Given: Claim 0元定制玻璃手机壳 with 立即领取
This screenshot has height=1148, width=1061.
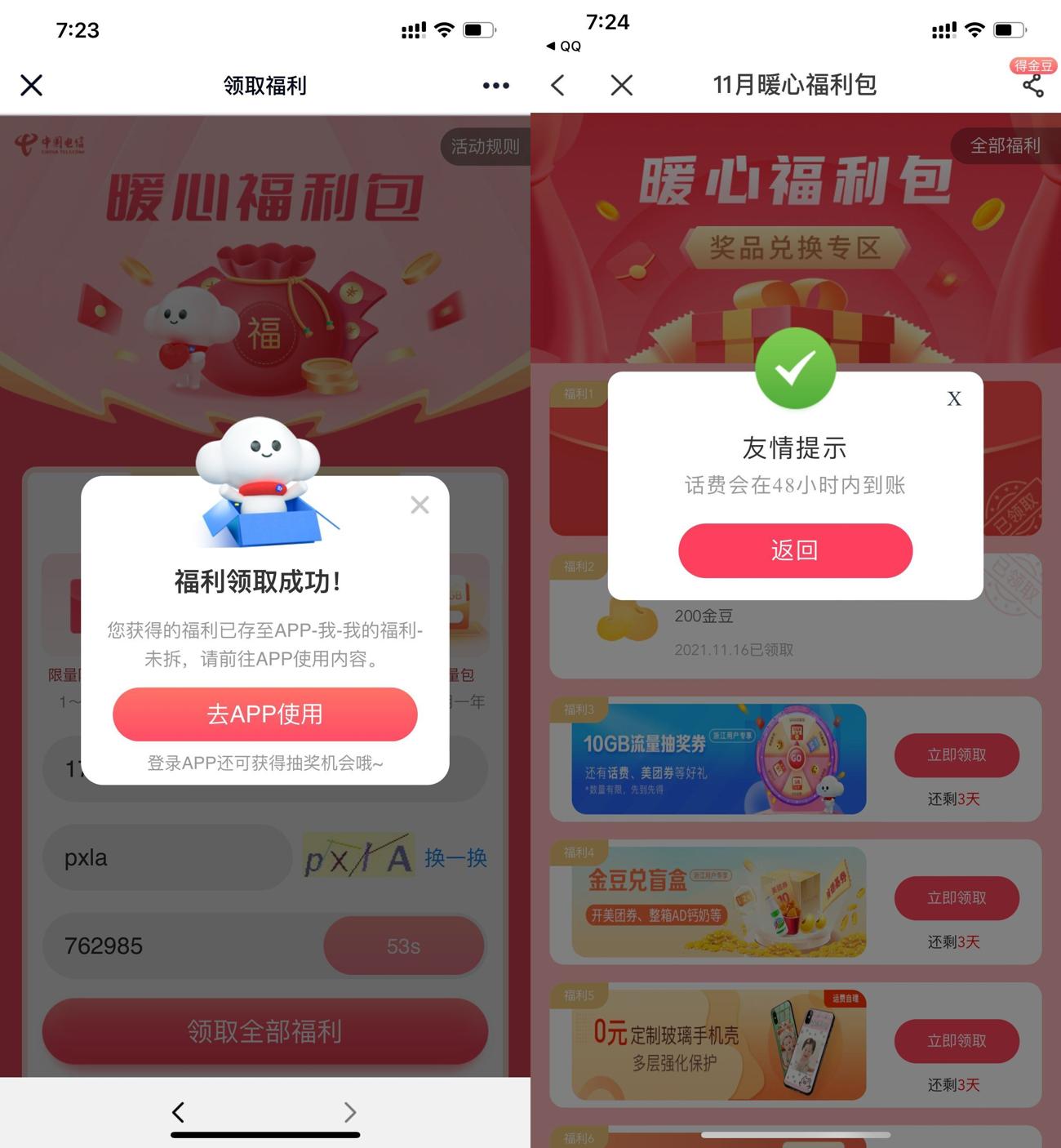Looking at the screenshot, I should tap(957, 1041).
